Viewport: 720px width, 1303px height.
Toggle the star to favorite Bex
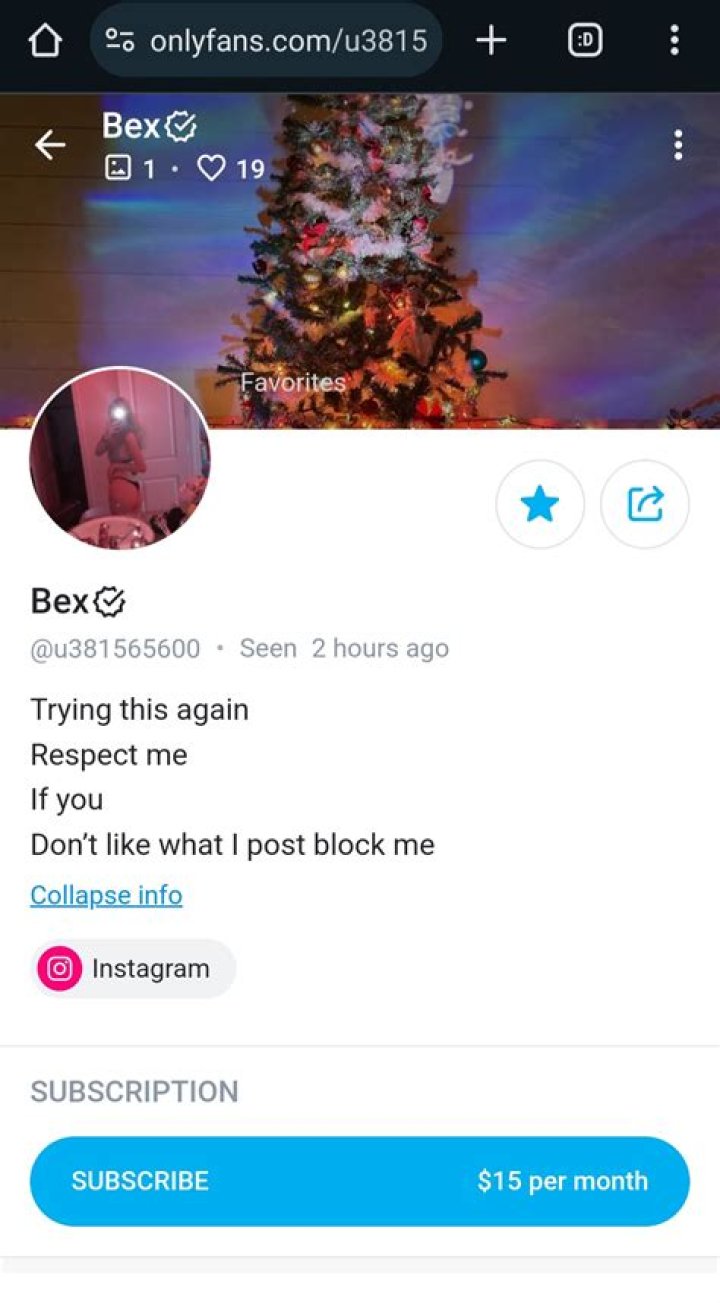[540, 504]
